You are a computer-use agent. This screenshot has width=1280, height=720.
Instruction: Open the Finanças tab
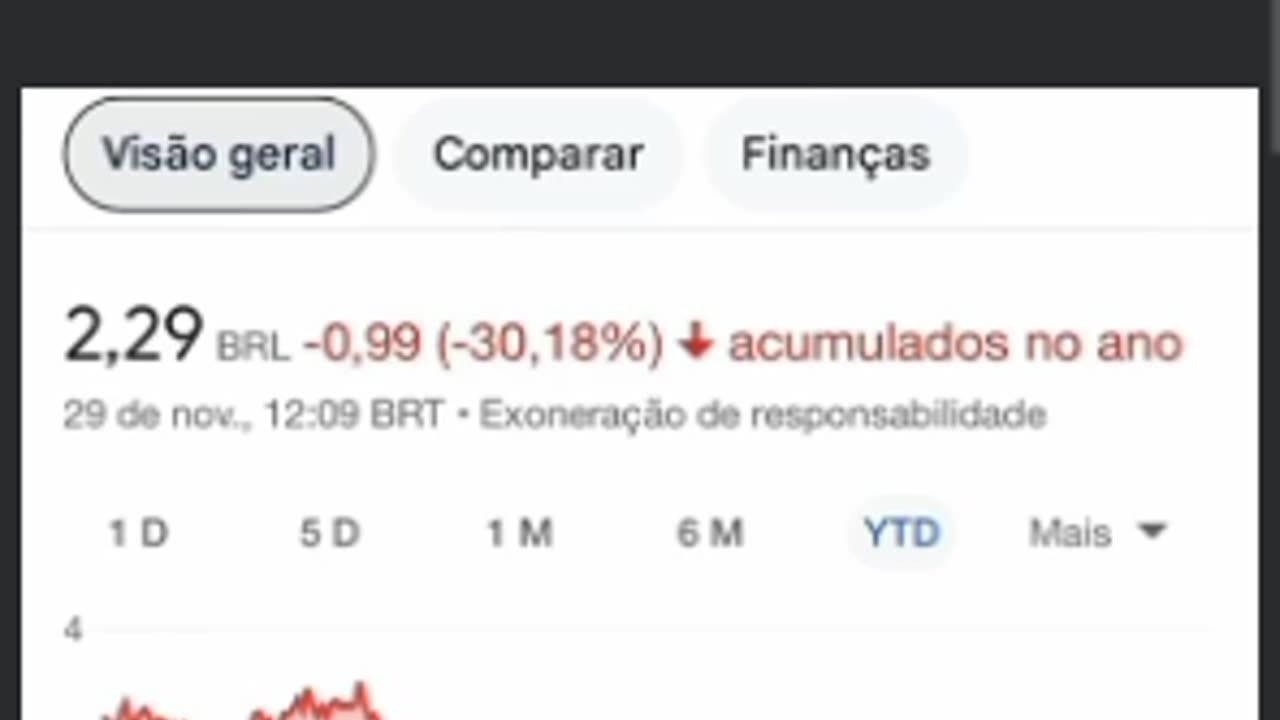[836, 155]
